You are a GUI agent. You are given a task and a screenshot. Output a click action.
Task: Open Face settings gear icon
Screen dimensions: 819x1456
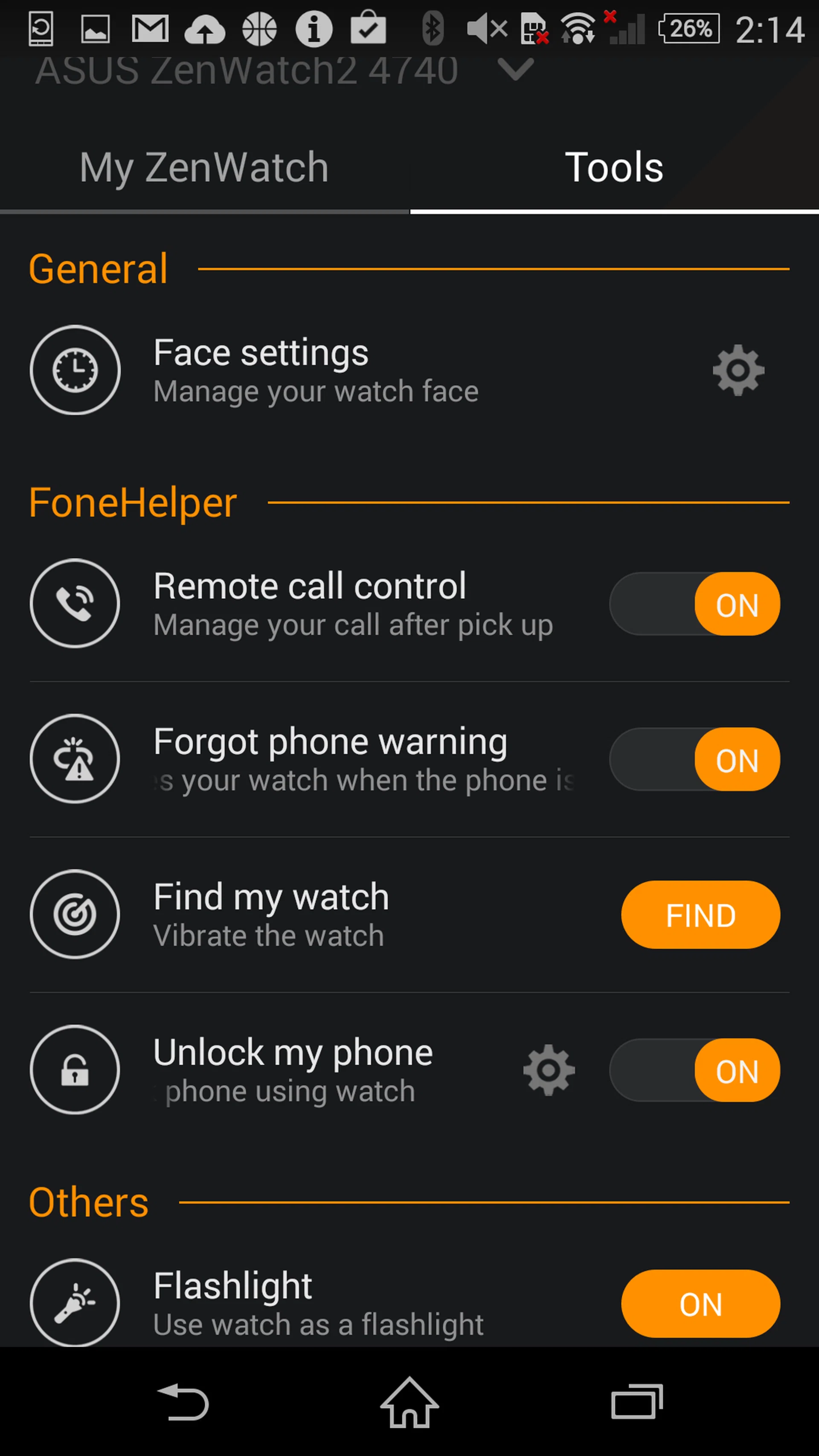(738, 370)
